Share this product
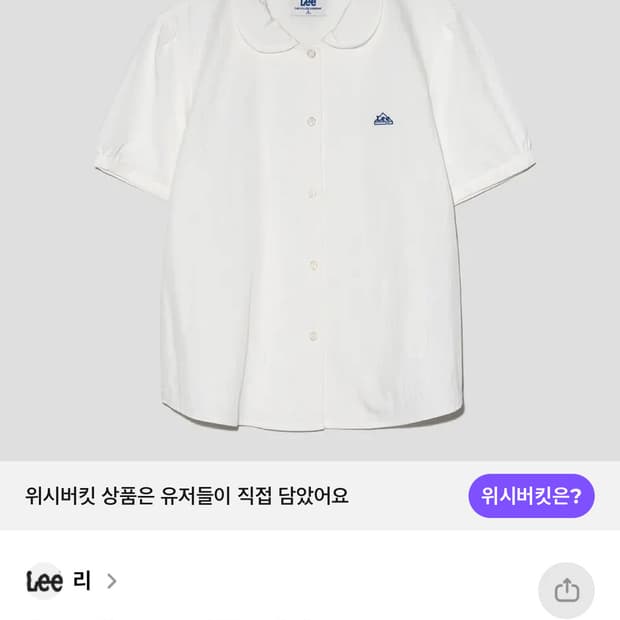This screenshot has width=620, height=620. pyautogui.click(x=566, y=590)
